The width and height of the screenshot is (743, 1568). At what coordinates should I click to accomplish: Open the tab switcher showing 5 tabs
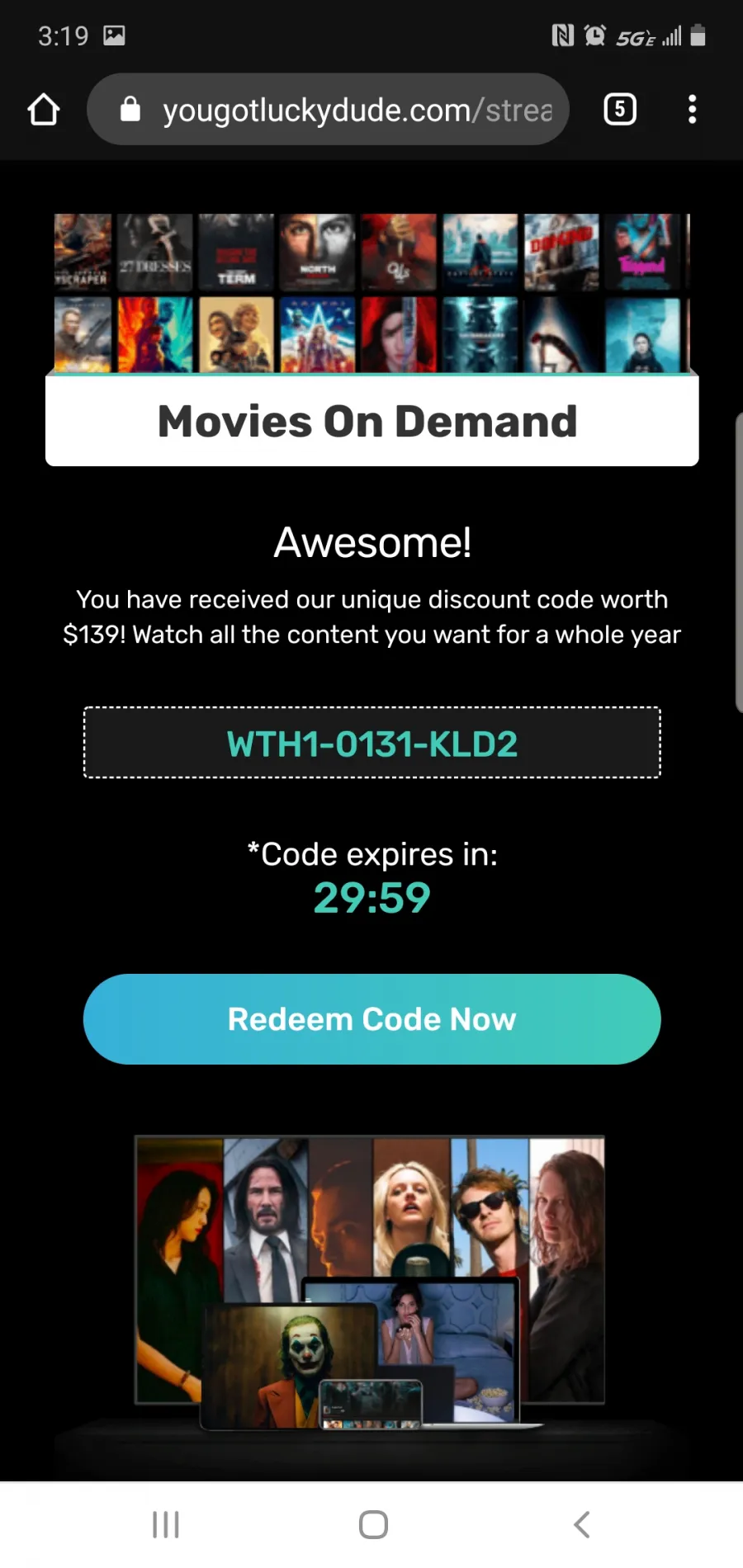(x=620, y=109)
